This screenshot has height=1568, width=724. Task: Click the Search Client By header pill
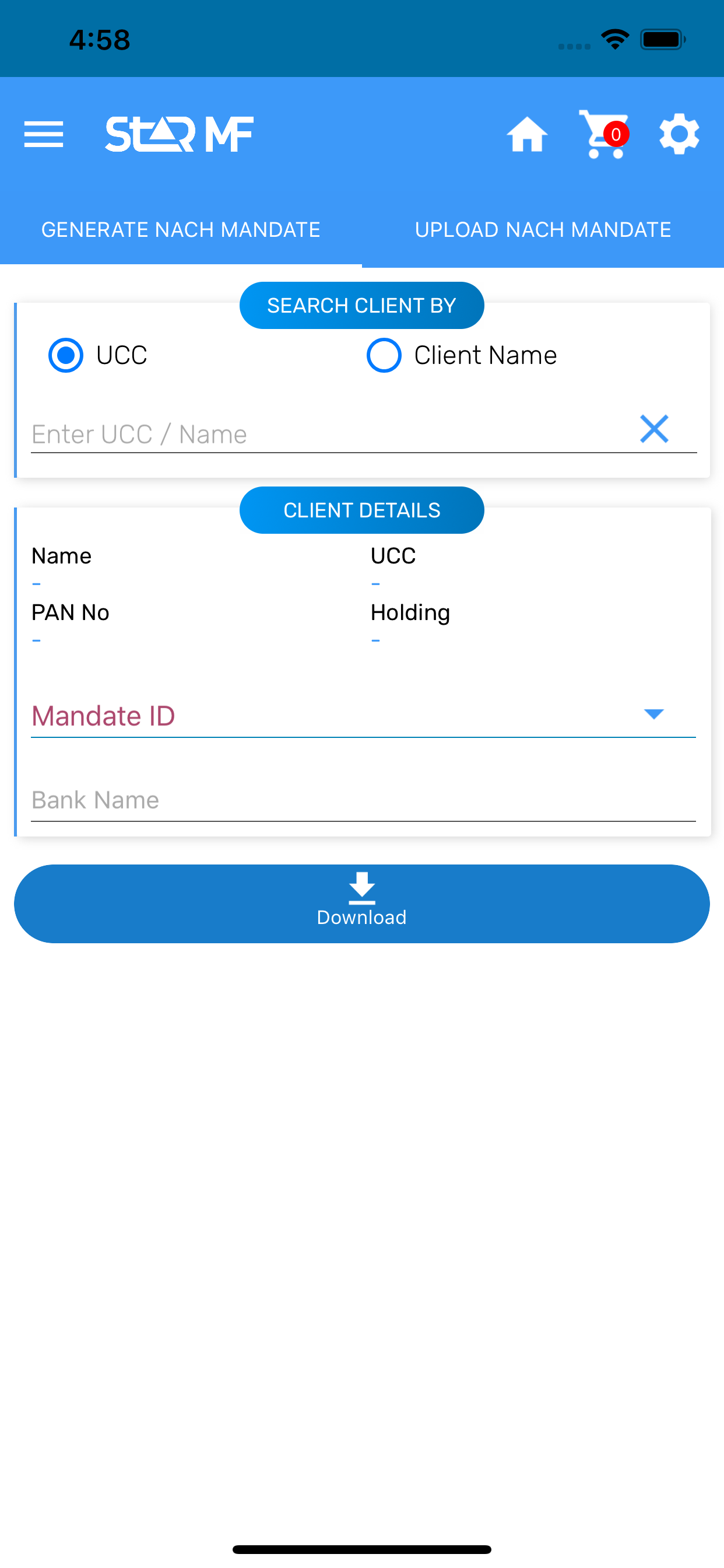(361, 306)
